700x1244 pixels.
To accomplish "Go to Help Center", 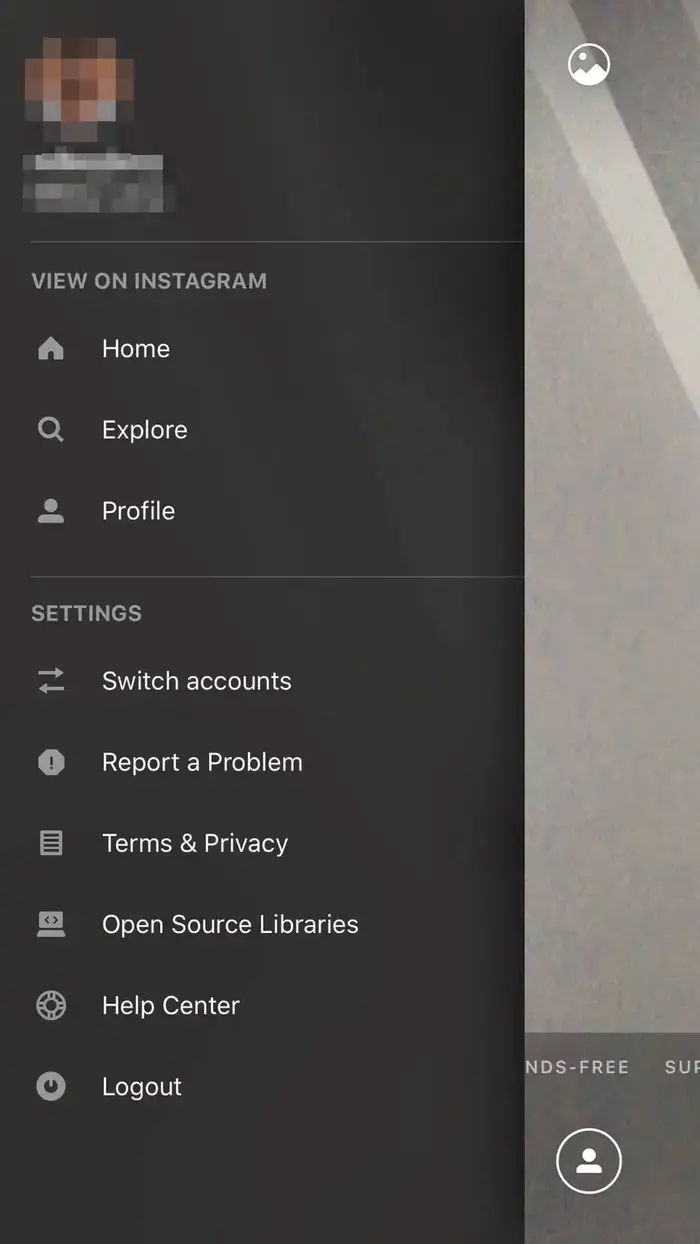I will pyautogui.click(x=170, y=1005).
